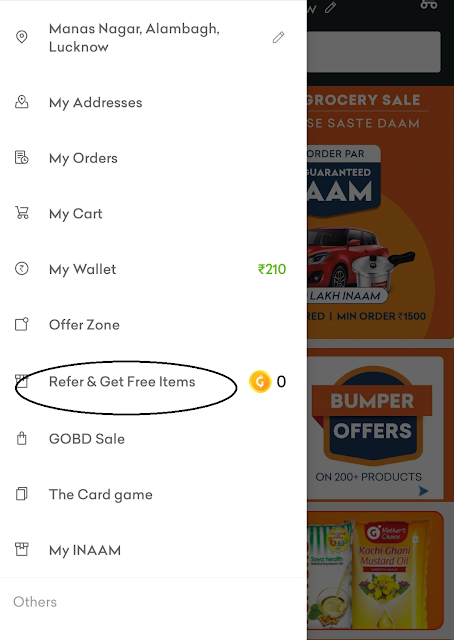Image resolution: width=454 pixels, height=640 pixels.
Task: Open My INAAM
Action: [x=153, y=550]
